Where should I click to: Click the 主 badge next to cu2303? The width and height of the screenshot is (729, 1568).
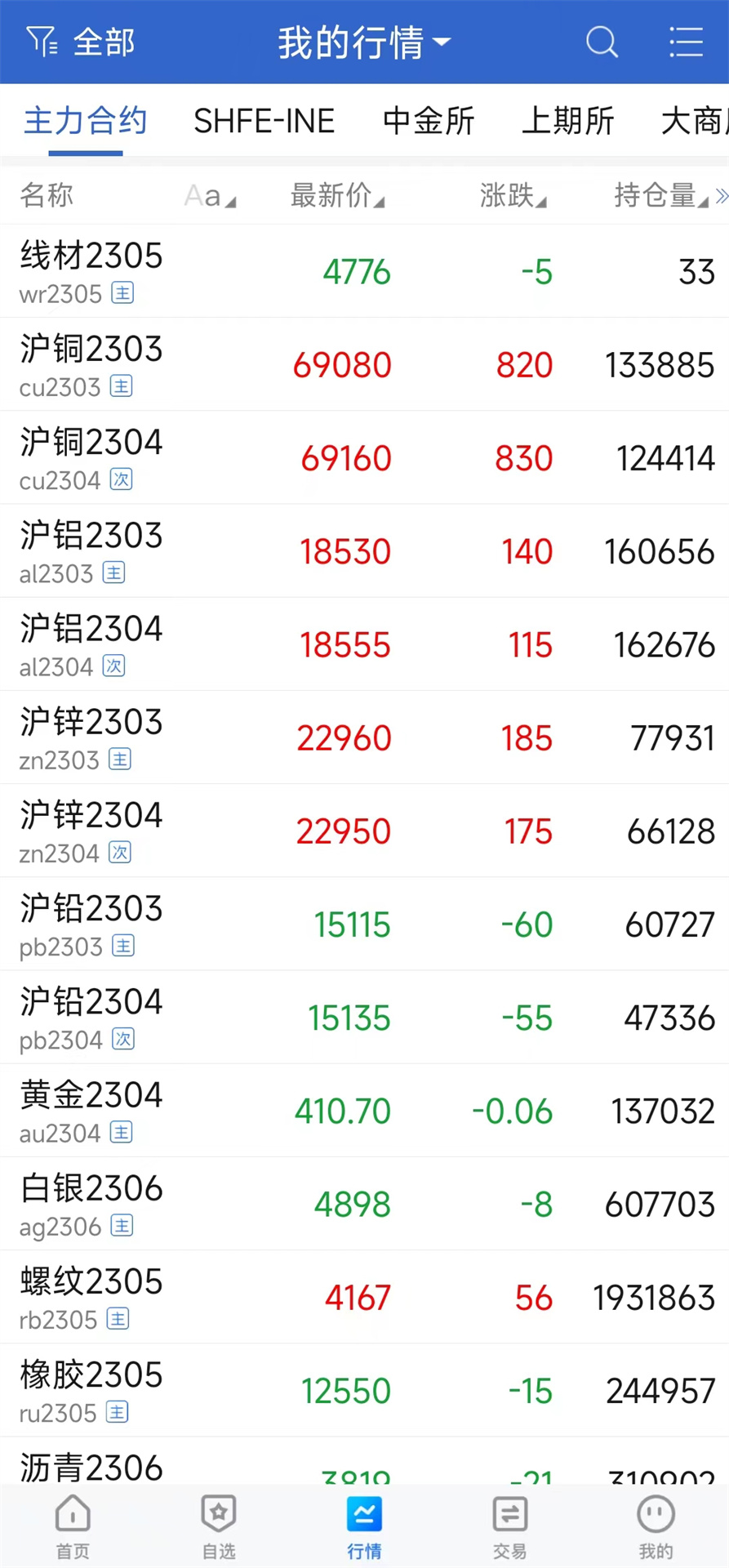point(121,387)
